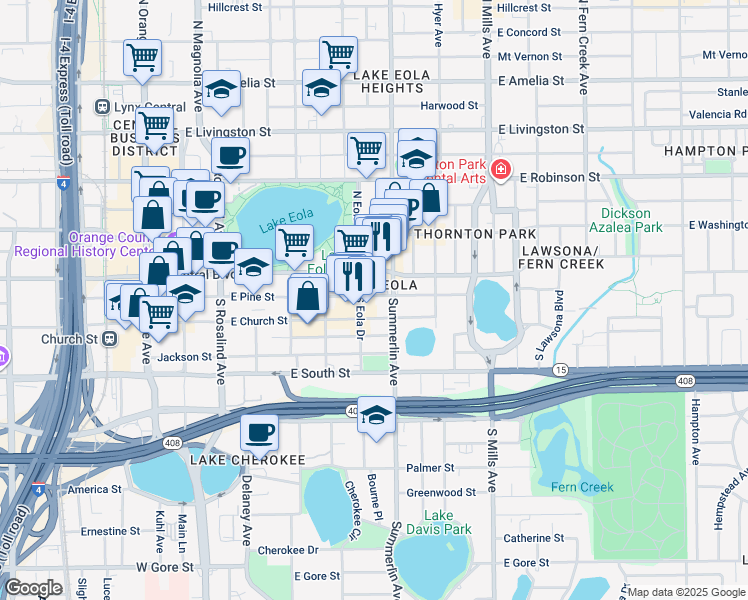
Task: Tap the shopping cart marker on Lake Eola
Action: coord(294,243)
